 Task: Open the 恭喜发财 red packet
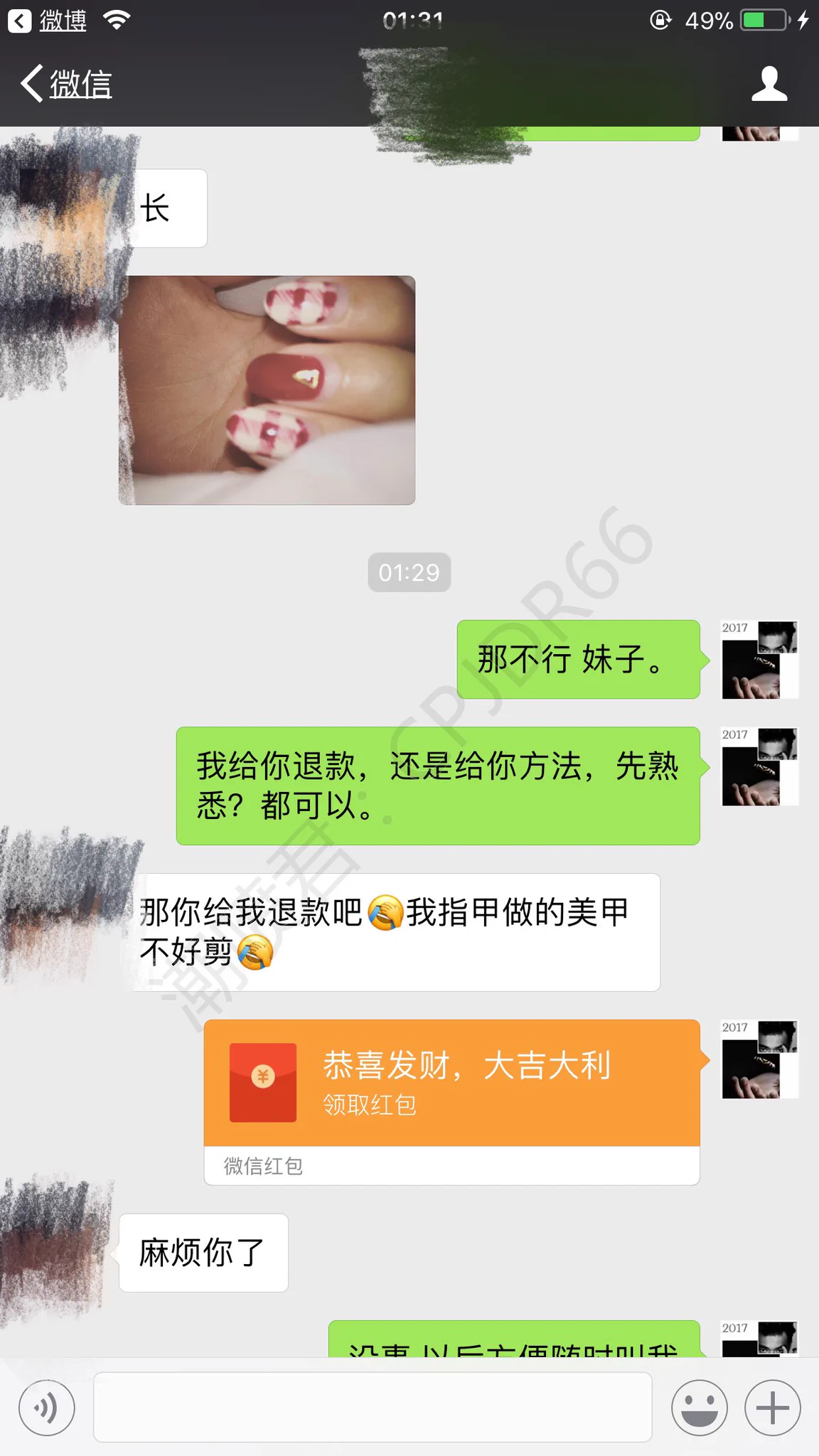click(x=451, y=1083)
